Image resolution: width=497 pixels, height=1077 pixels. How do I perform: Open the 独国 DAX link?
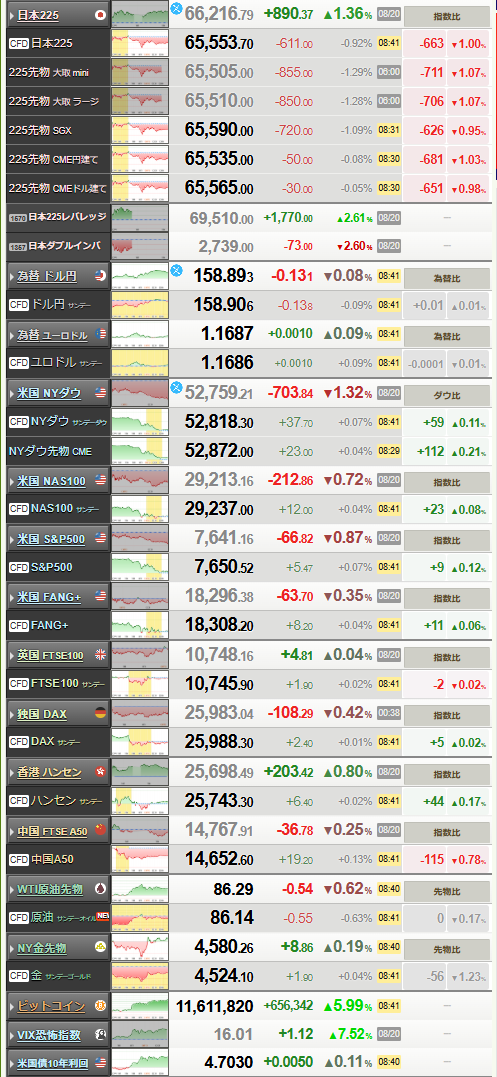point(42,714)
